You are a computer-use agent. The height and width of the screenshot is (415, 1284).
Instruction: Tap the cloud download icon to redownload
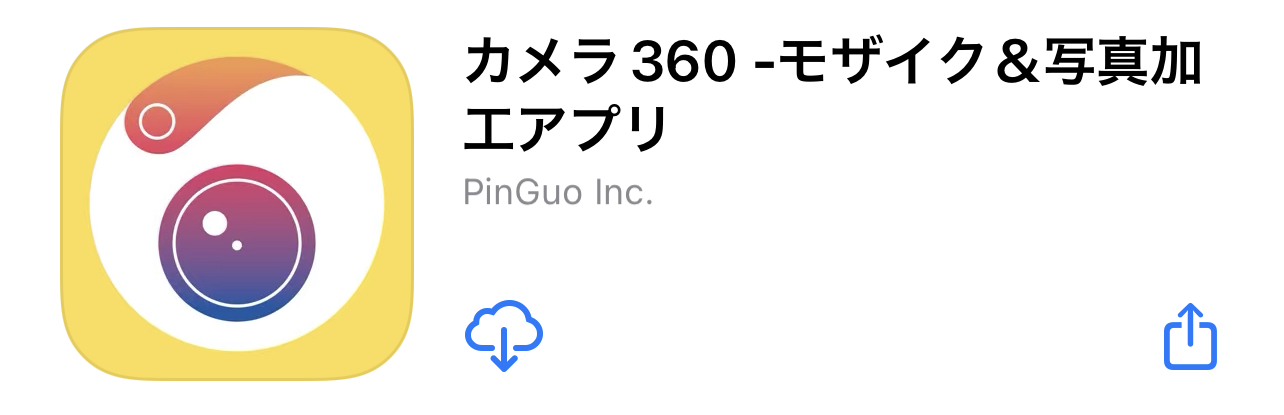point(504,336)
